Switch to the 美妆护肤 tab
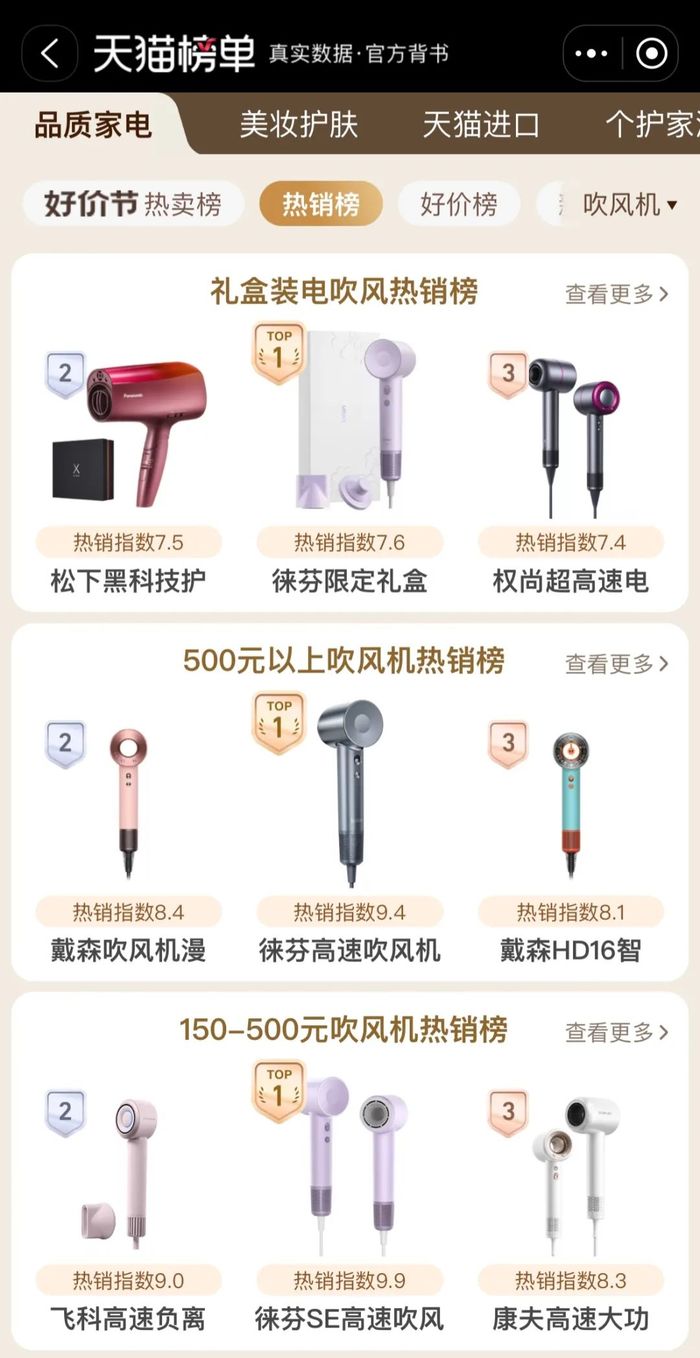 [298, 125]
